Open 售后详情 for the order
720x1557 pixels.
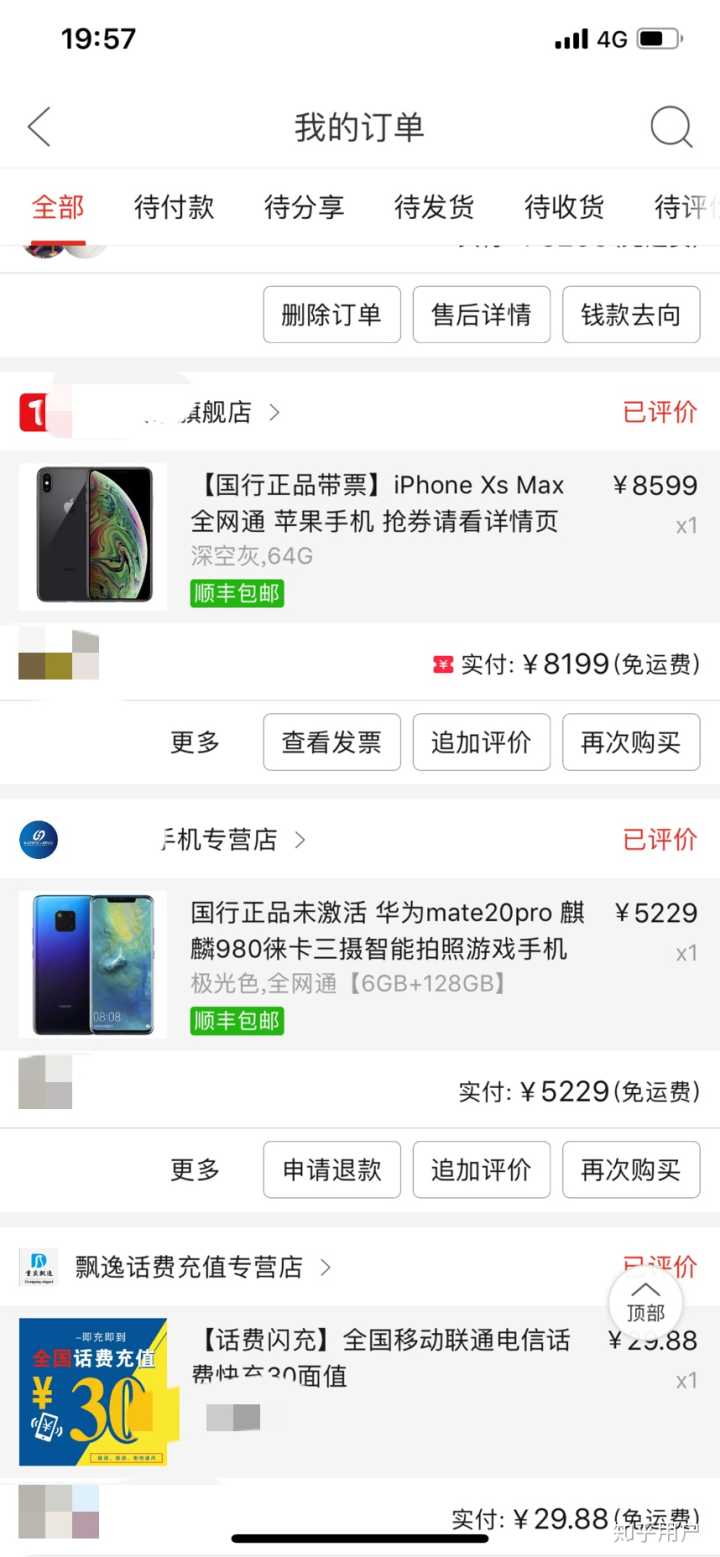[481, 314]
